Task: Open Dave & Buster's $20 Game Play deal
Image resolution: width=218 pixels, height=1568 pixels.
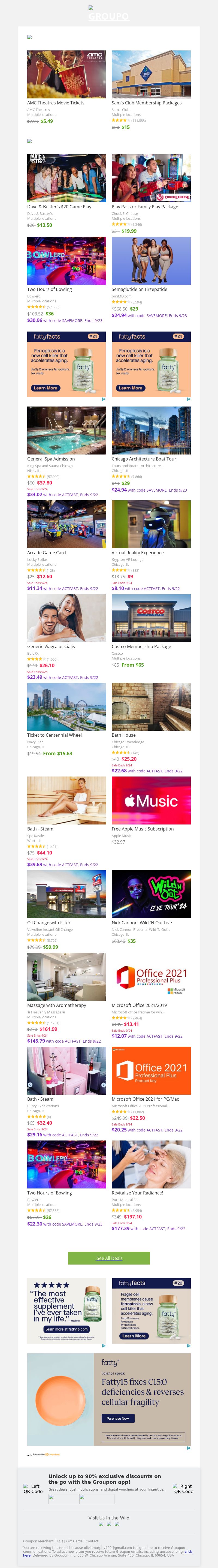Action: coord(66,178)
